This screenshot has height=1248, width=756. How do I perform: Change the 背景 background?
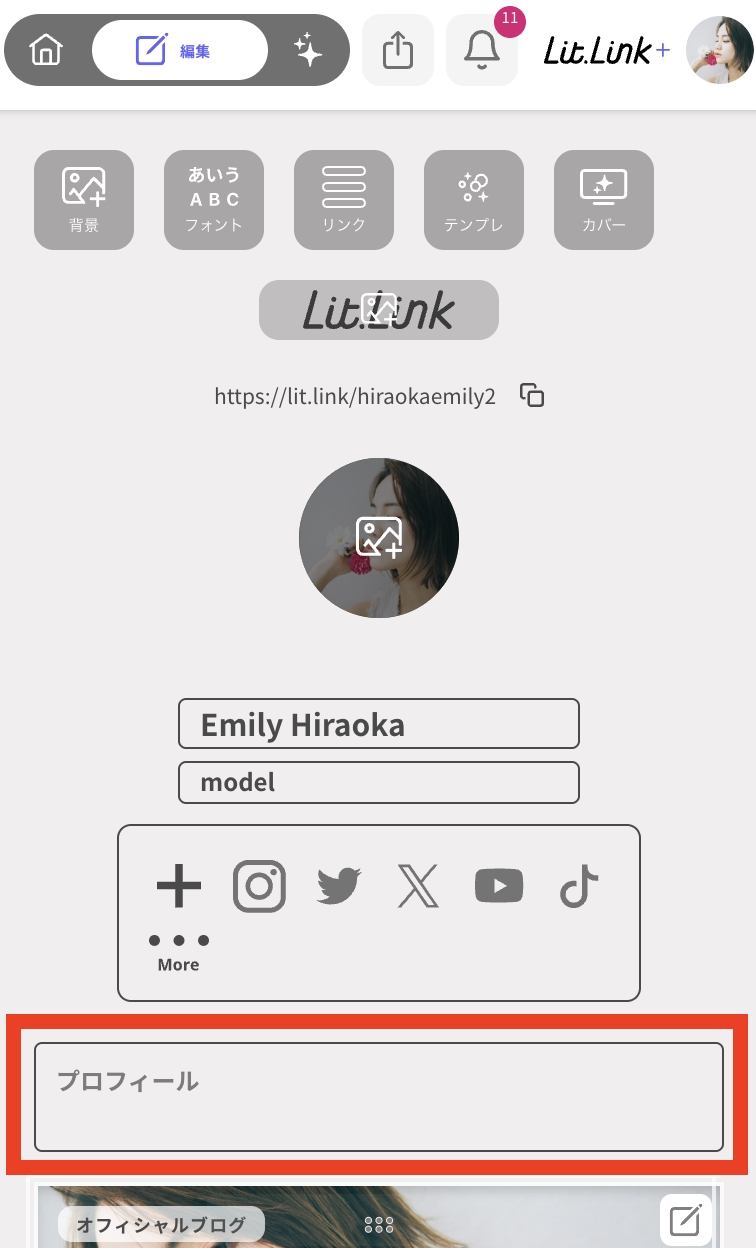84,200
